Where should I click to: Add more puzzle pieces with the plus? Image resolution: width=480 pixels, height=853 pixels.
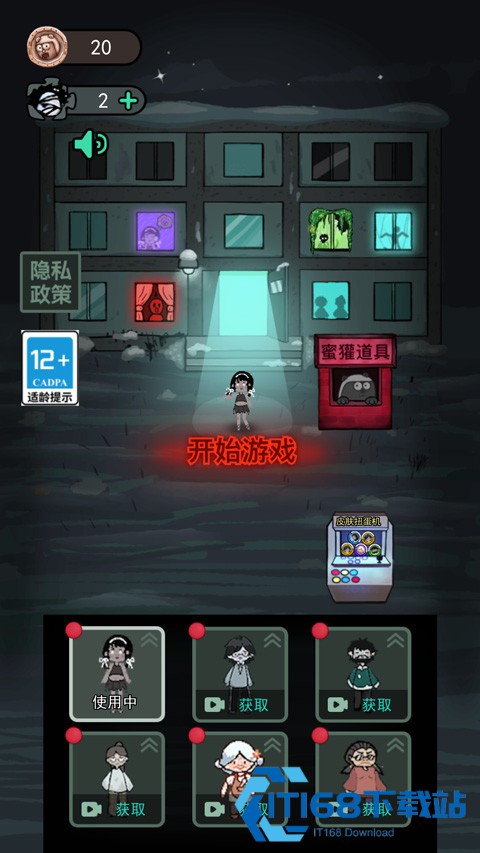pos(128,101)
